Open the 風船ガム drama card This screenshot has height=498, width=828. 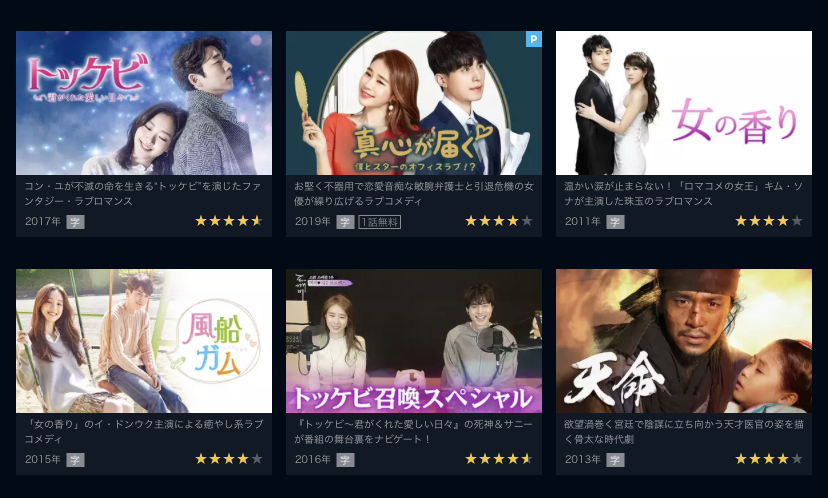point(143,341)
